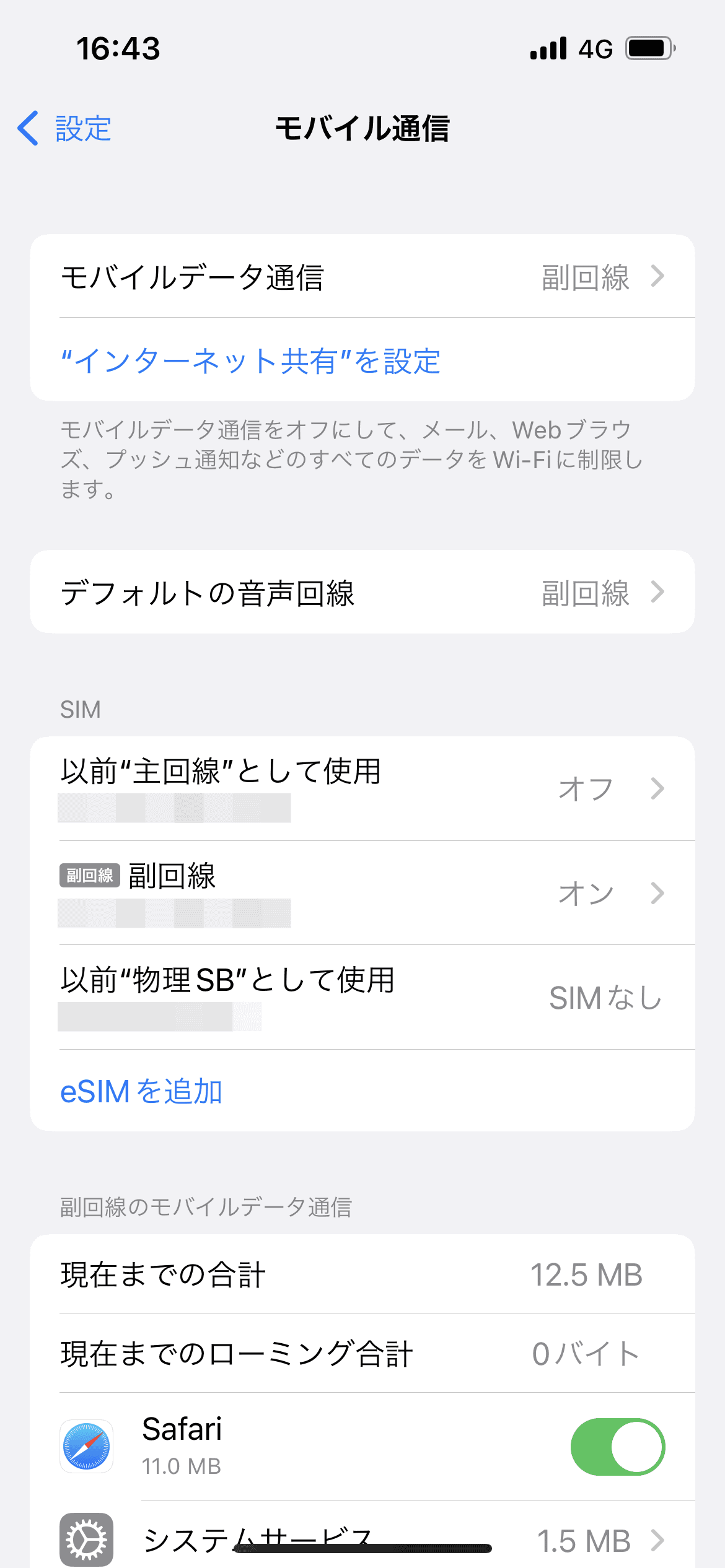The image size is (725, 1568).
Task: Open the デフォルトの音声回線 selection
Action: pos(362,591)
